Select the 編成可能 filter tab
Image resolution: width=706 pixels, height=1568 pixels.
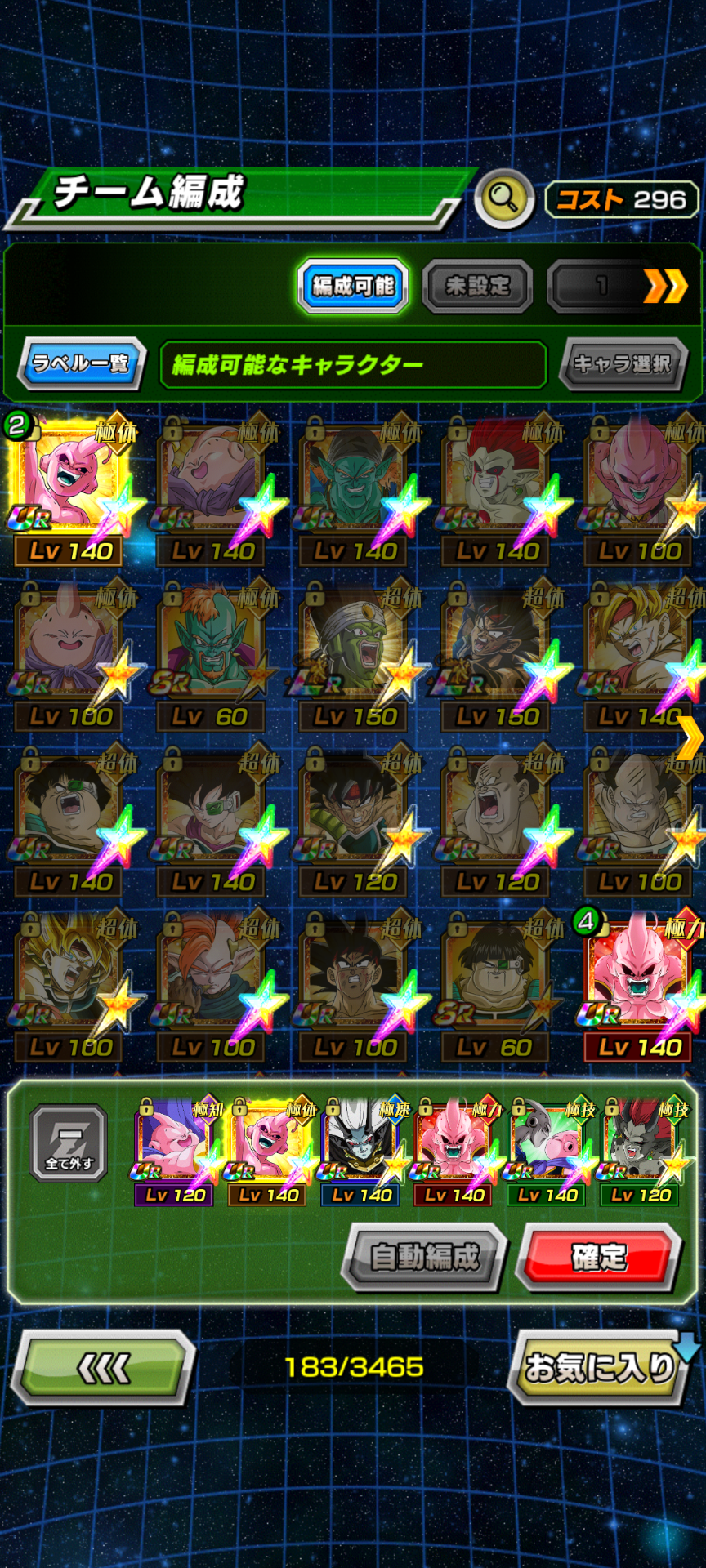point(353,286)
